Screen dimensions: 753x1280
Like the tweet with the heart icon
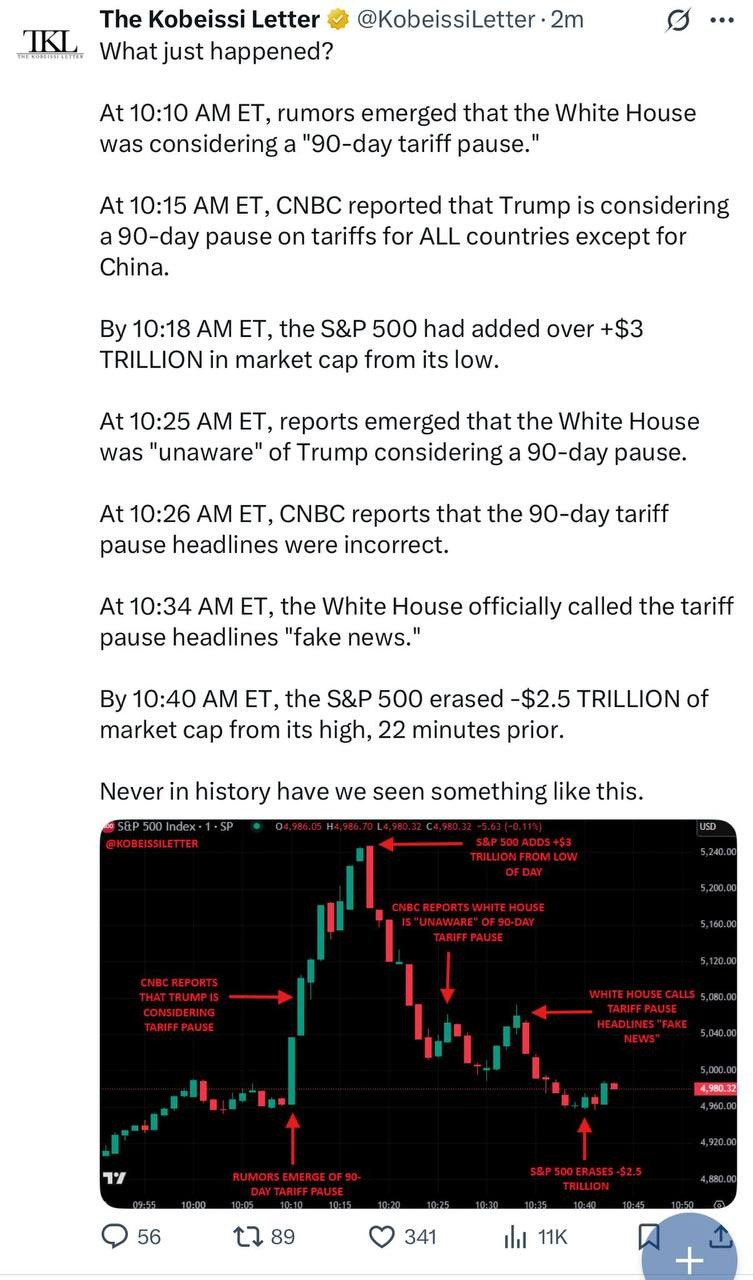click(384, 1237)
